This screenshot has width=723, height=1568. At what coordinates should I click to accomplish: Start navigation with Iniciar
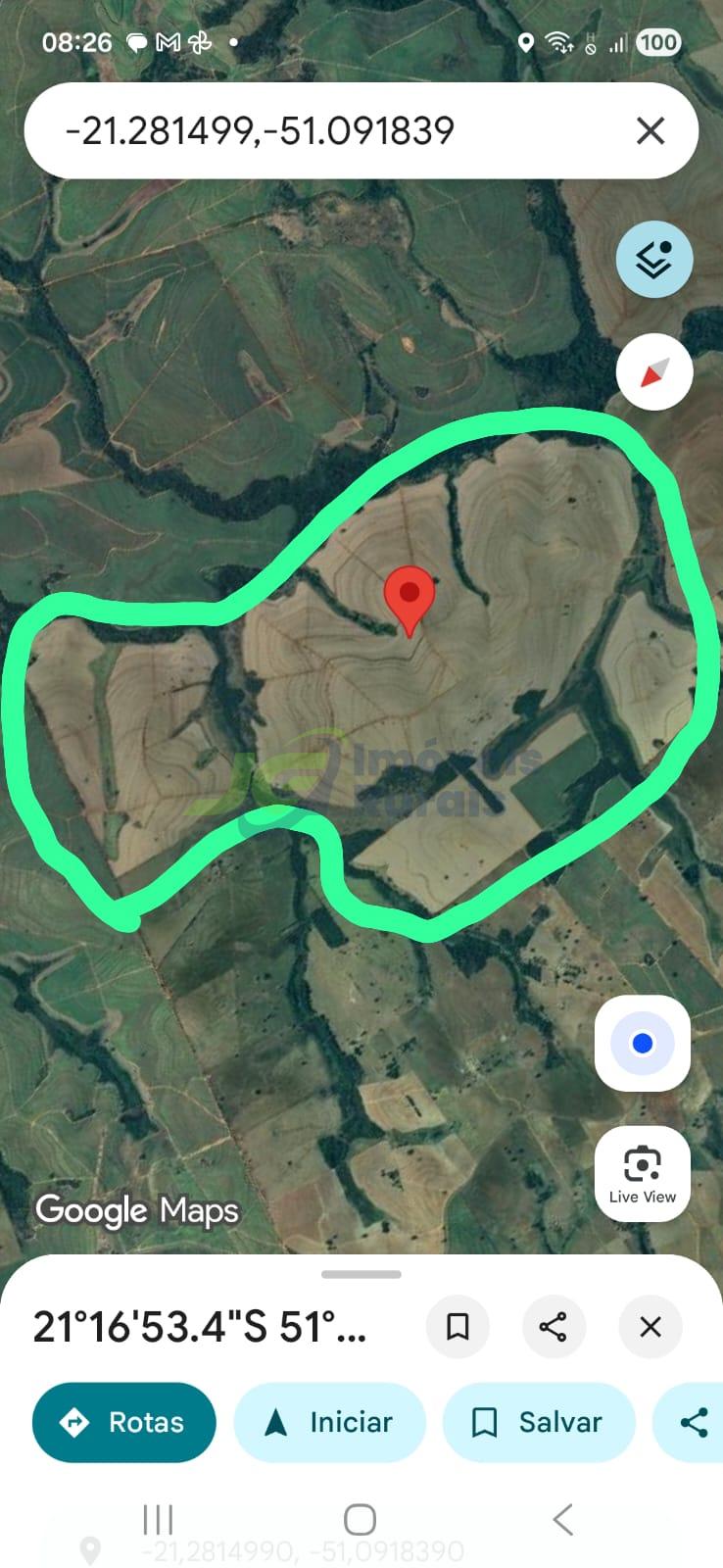pyautogui.click(x=330, y=1422)
